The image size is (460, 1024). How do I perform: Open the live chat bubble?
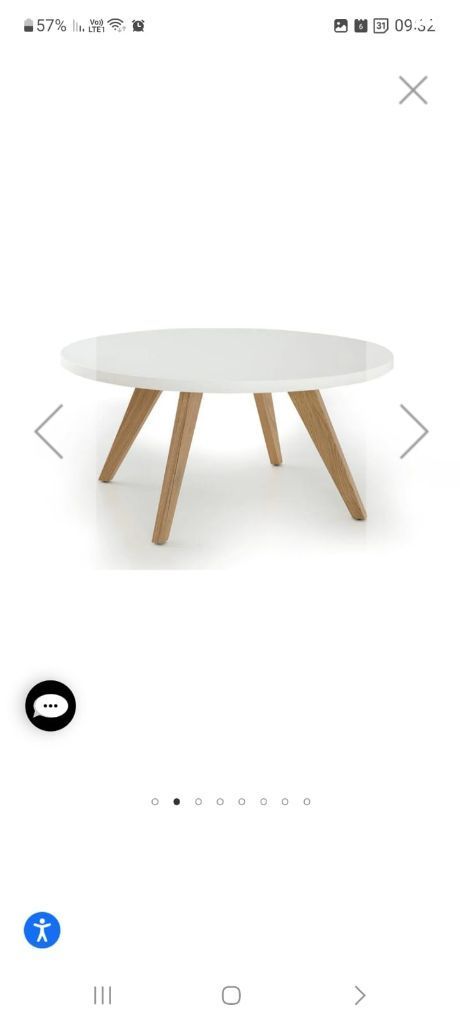(x=50, y=705)
